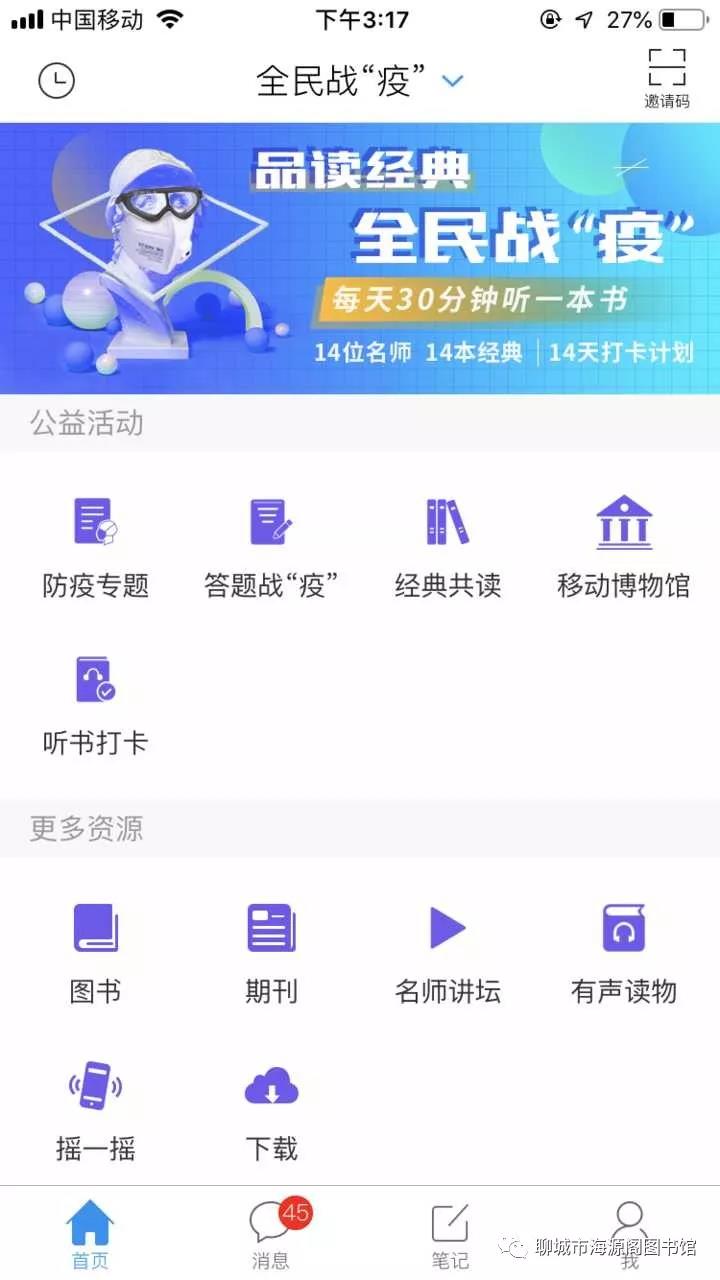This screenshot has width=720, height=1280.
Task: Open 听书打卡 listening check-in
Action: tap(94, 700)
